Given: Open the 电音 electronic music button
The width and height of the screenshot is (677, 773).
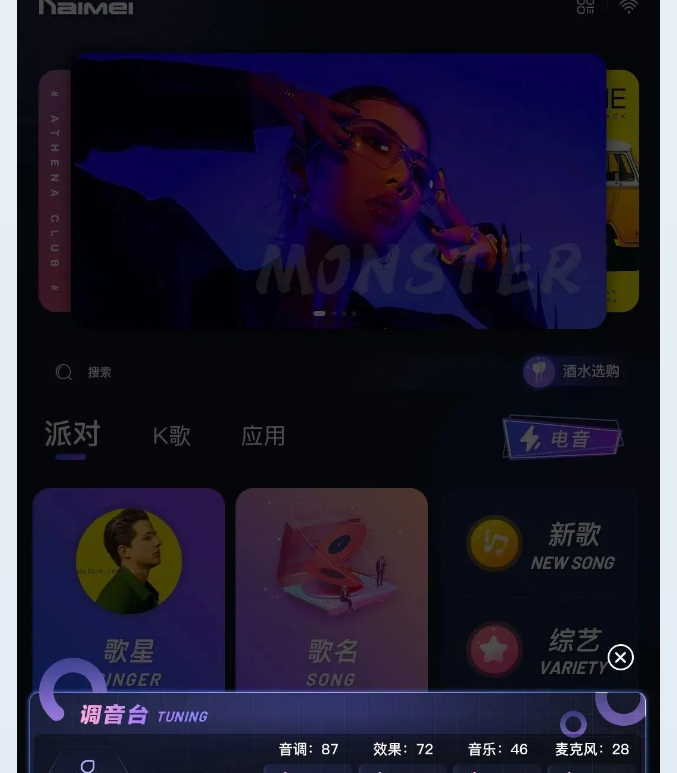Looking at the screenshot, I should [x=562, y=438].
